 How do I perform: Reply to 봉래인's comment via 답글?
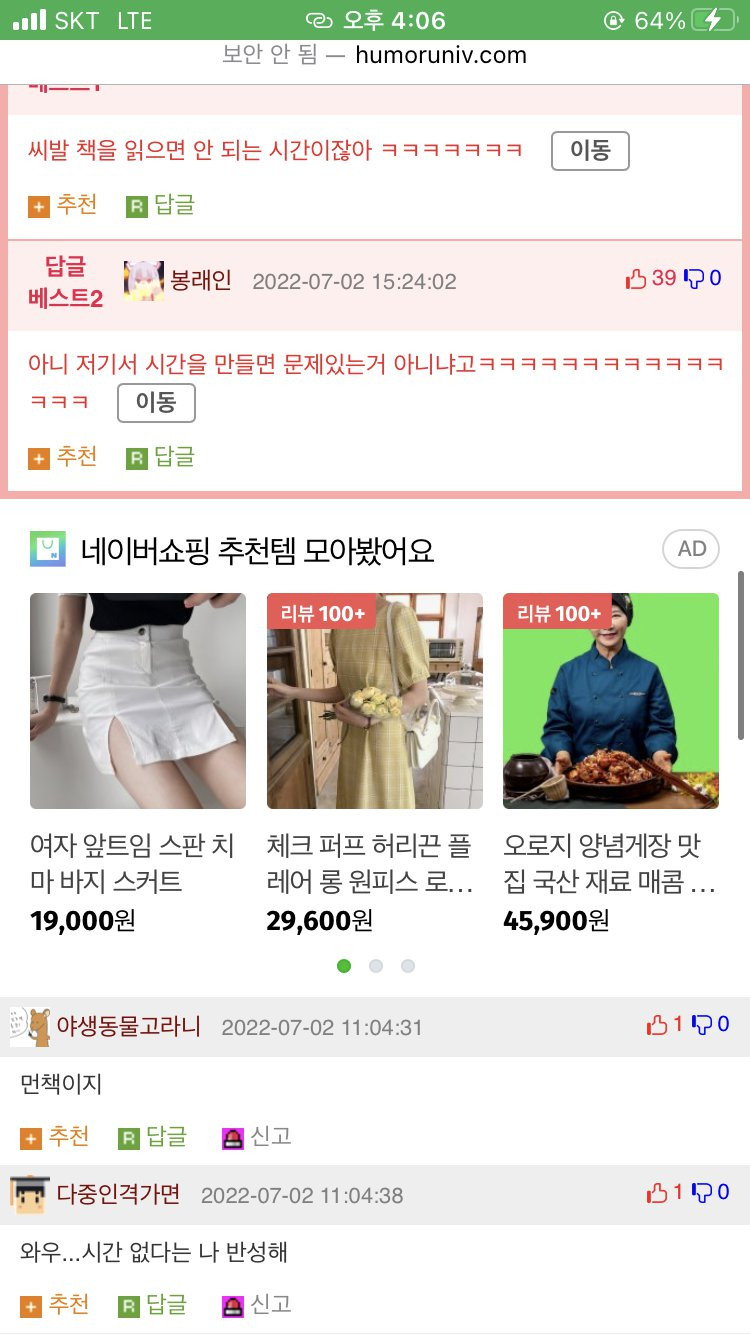(161, 457)
